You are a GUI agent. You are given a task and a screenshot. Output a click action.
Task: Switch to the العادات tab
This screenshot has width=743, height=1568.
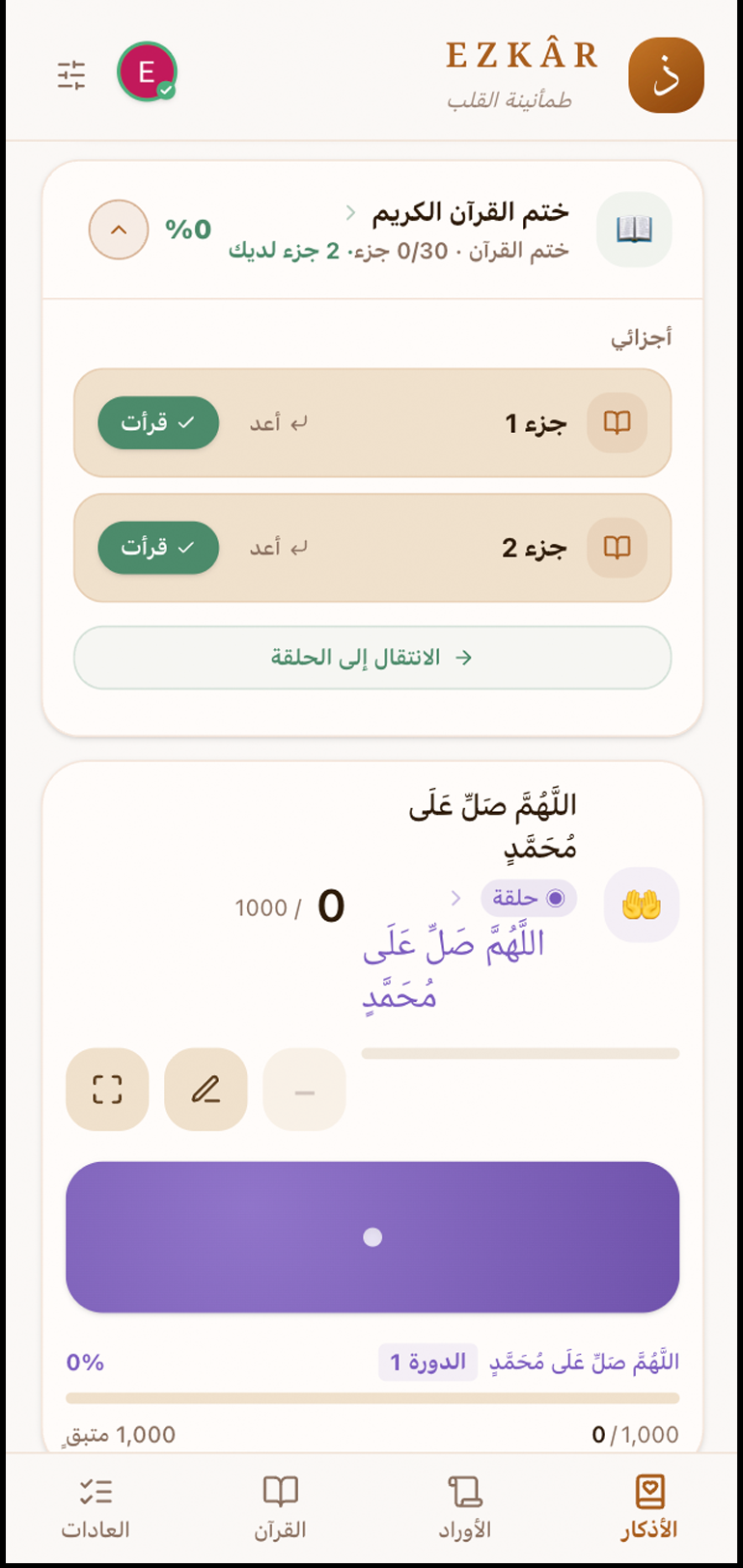click(96, 1507)
